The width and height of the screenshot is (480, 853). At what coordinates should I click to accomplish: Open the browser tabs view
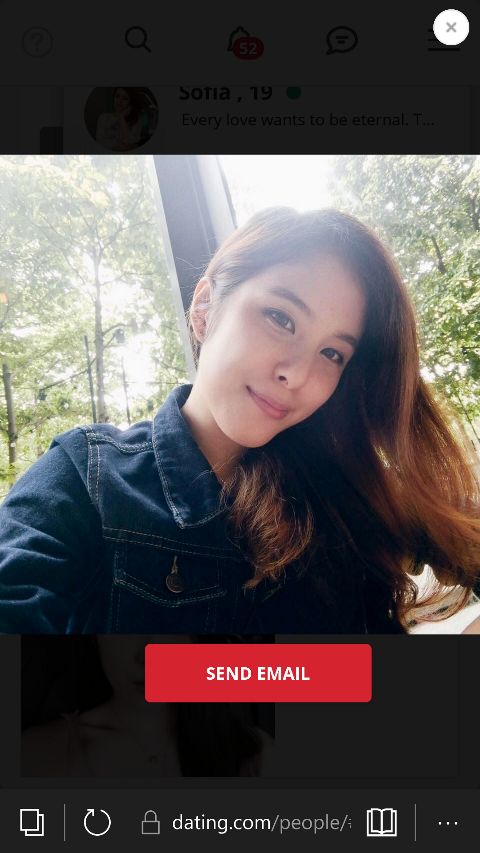pyautogui.click(x=32, y=823)
